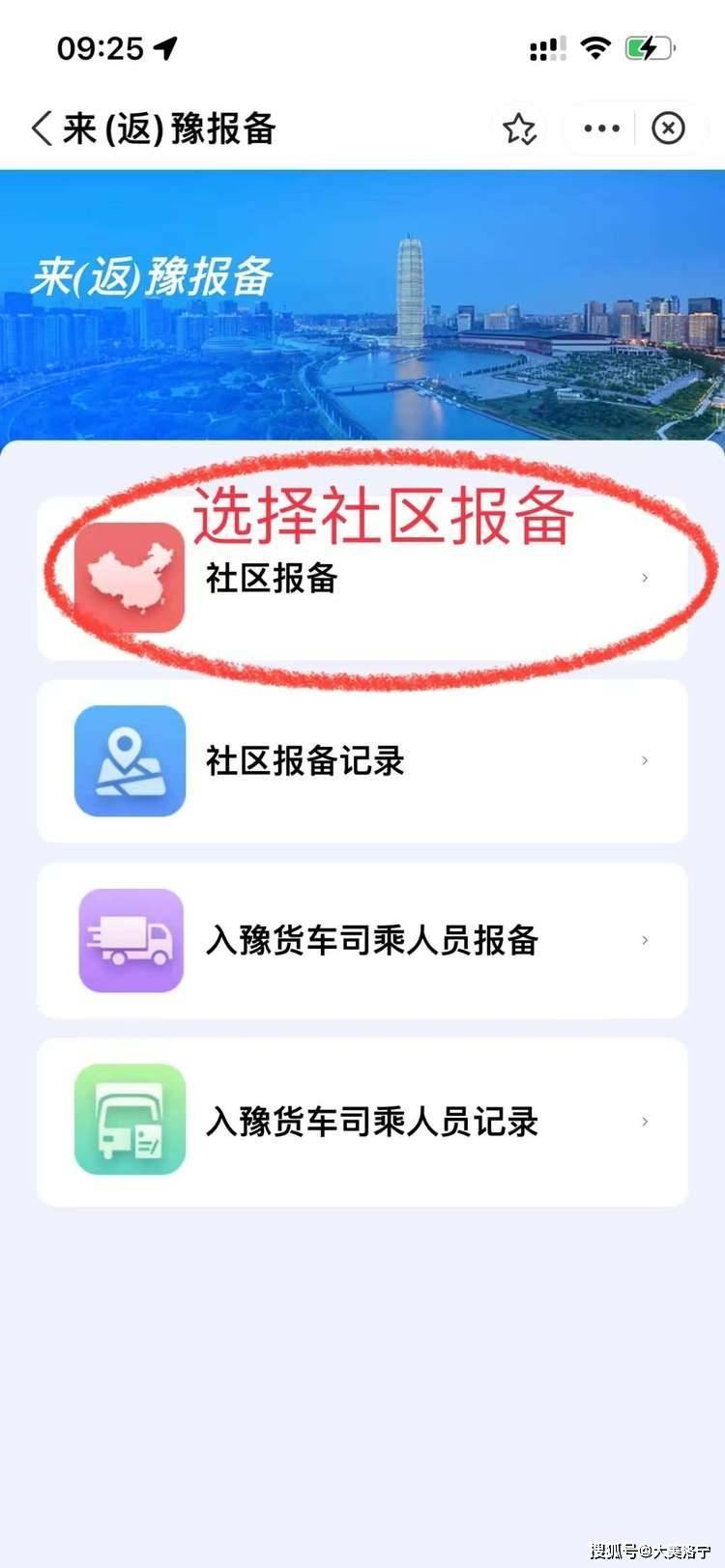
Task: View 入豫货车司乘人员记录
Action: (x=362, y=1122)
